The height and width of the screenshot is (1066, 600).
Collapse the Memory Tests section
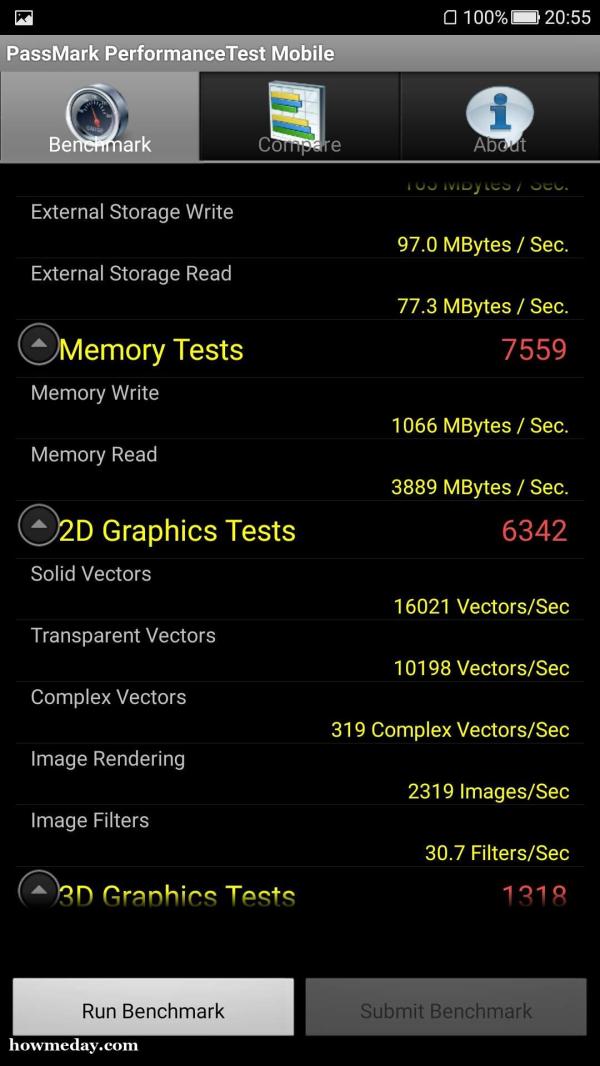coord(39,344)
